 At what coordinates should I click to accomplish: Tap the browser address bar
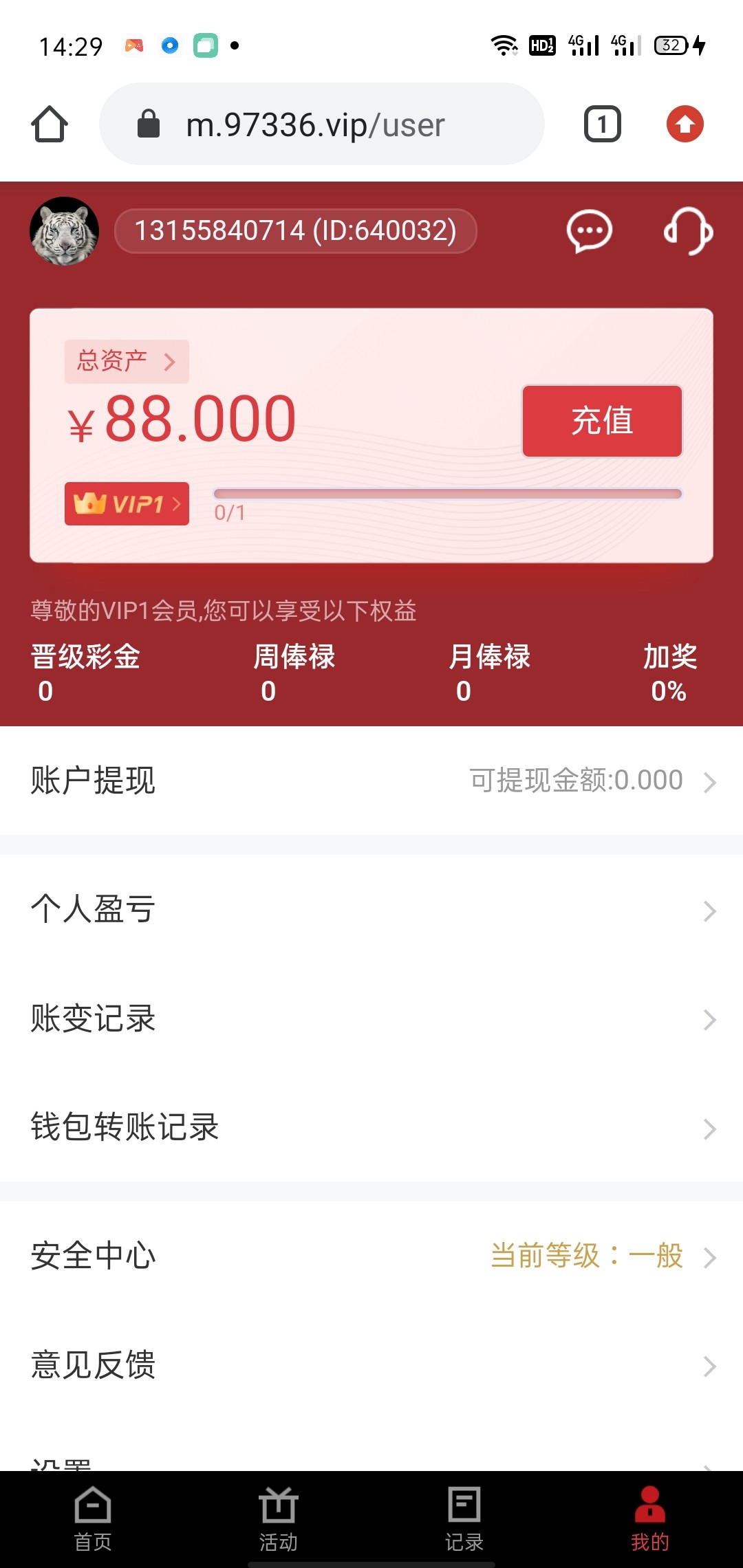tap(322, 124)
